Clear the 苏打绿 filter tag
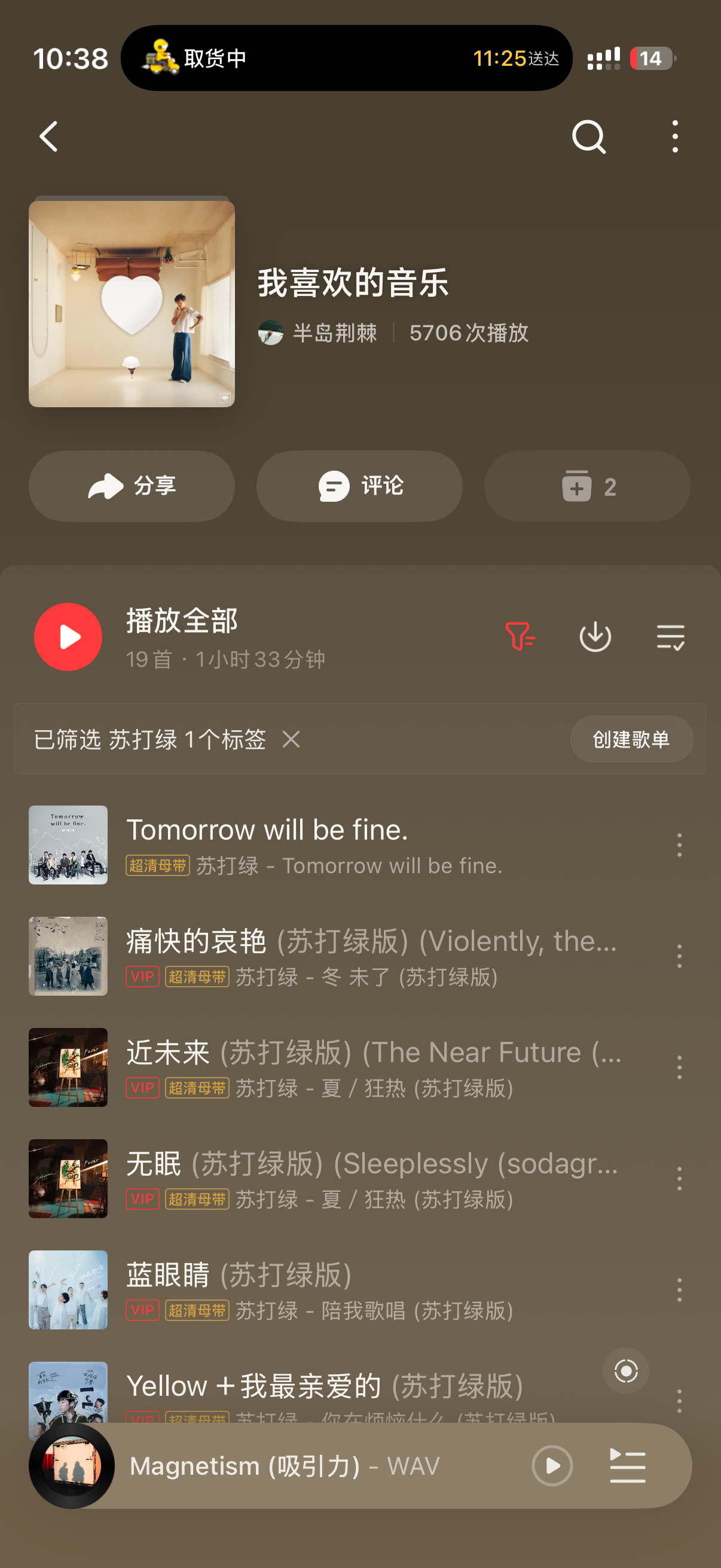The width and height of the screenshot is (721, 1568). pyautogui.click(x=291, y=740)
